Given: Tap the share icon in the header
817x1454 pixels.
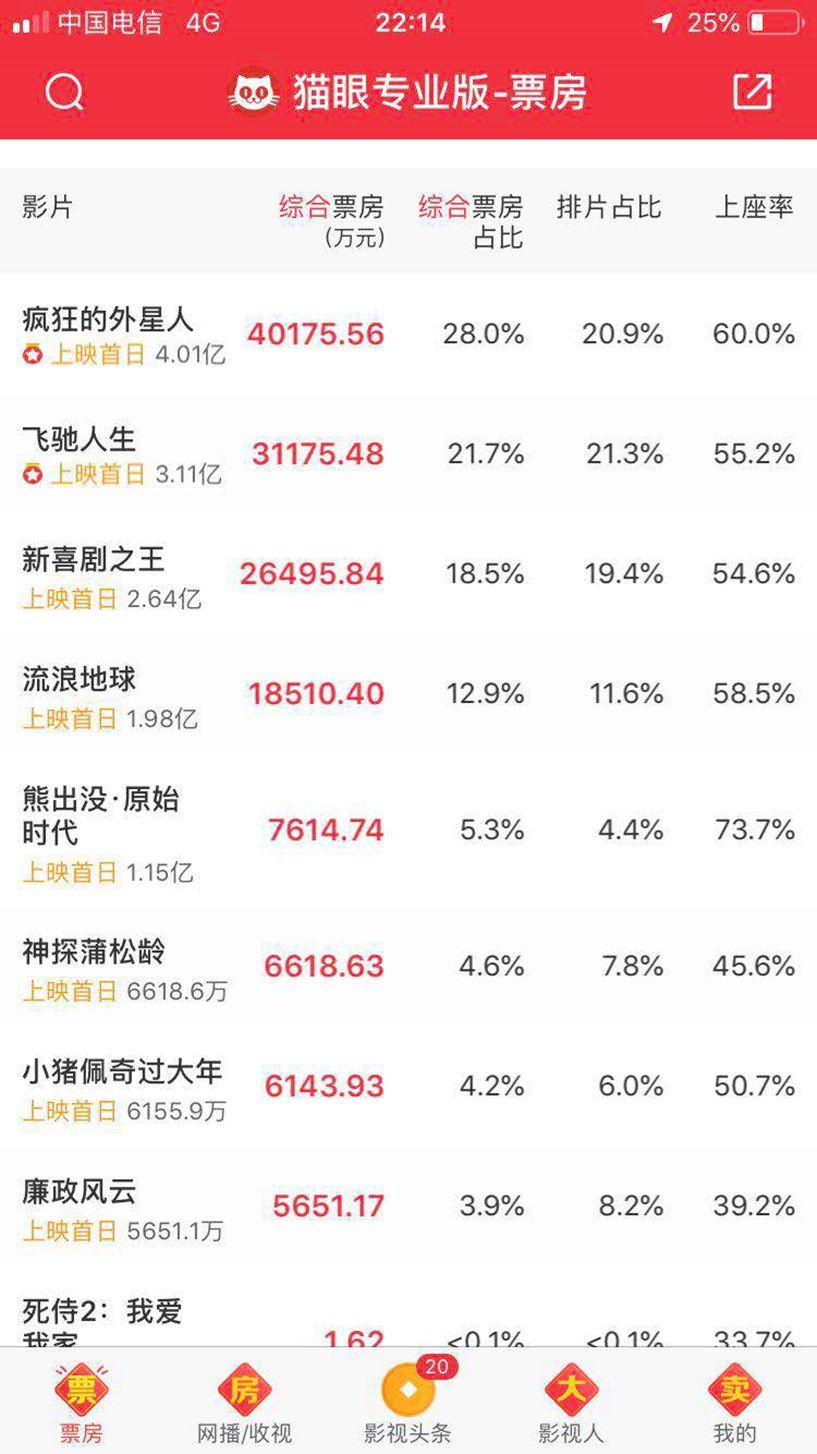Looking at the screenshot, I should click(752, 91).
